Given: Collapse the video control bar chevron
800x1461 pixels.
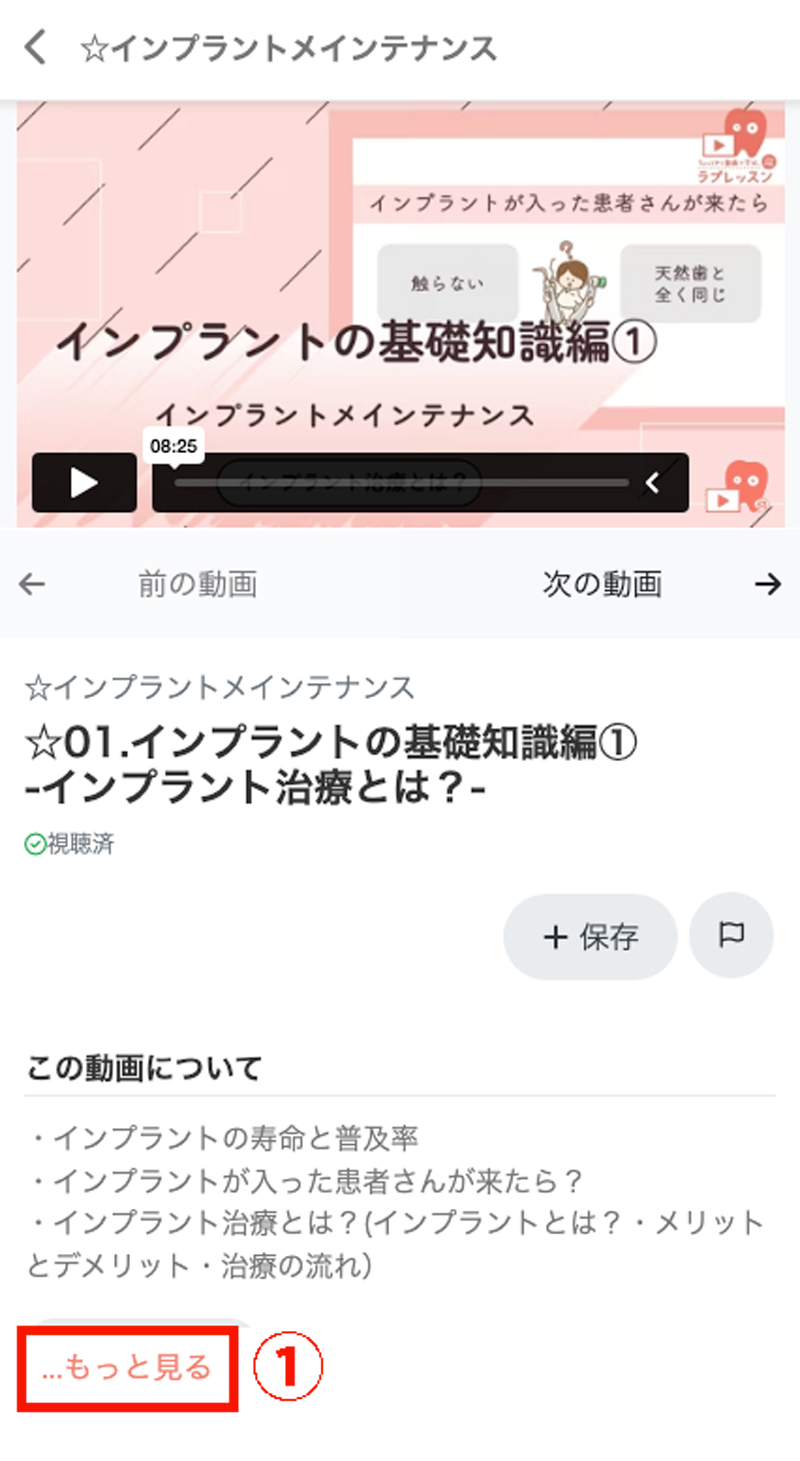Looking at the screenshot, I should click(653, 483).
